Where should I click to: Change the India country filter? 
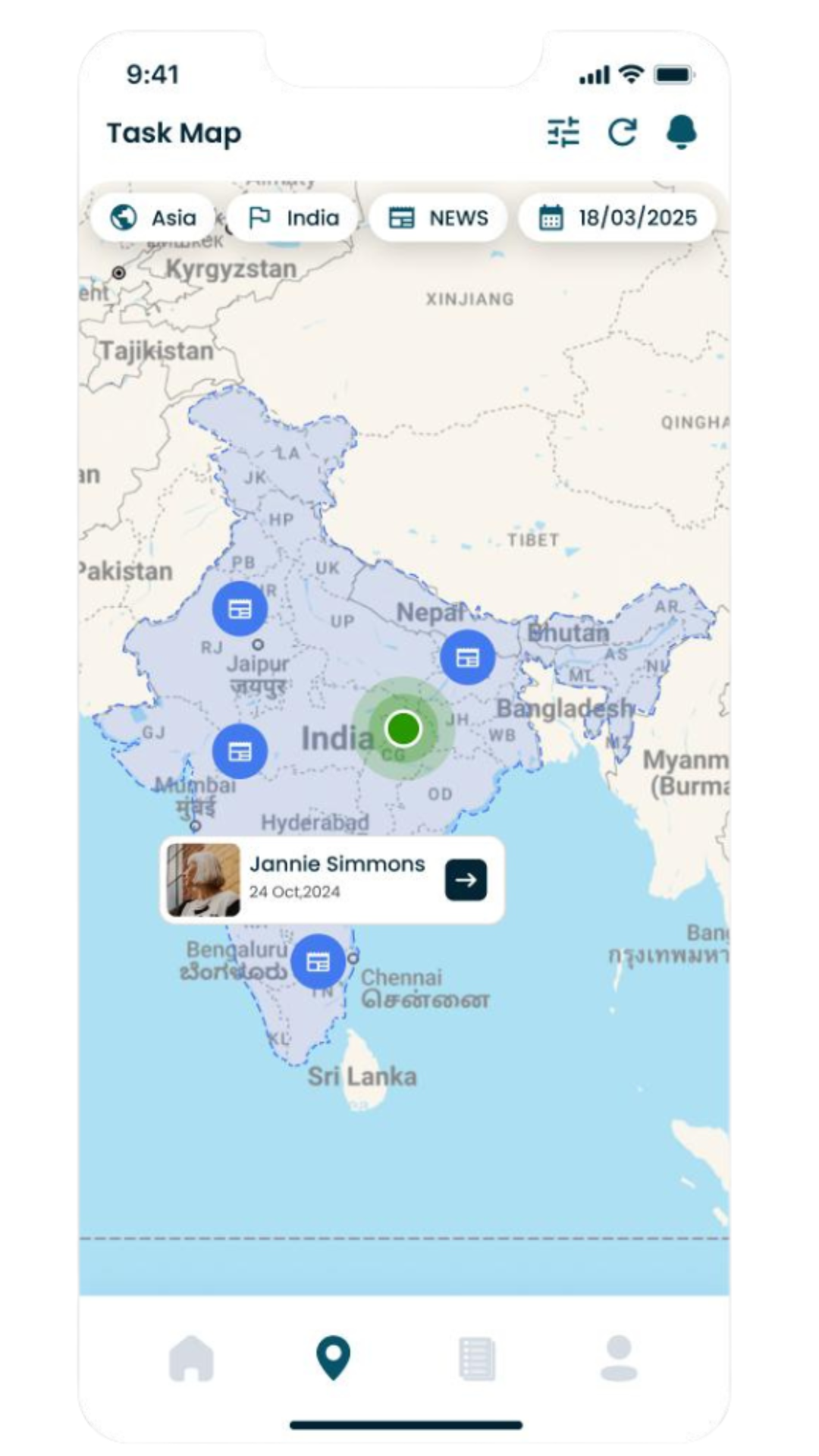pyautogui.click(x=293, y=218)
